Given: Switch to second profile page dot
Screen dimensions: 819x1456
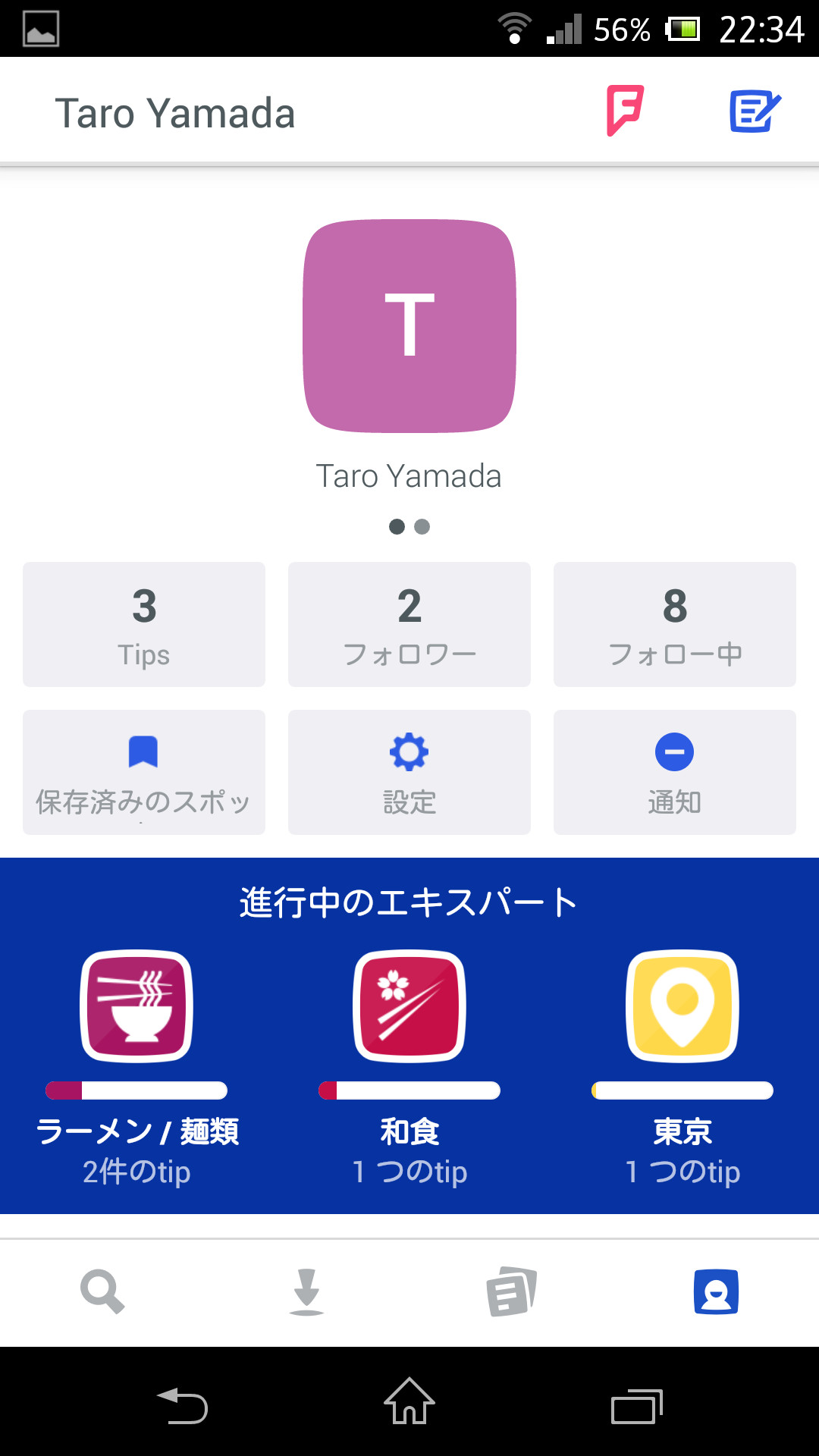Looking at the screenshot, I should (423, 526).
